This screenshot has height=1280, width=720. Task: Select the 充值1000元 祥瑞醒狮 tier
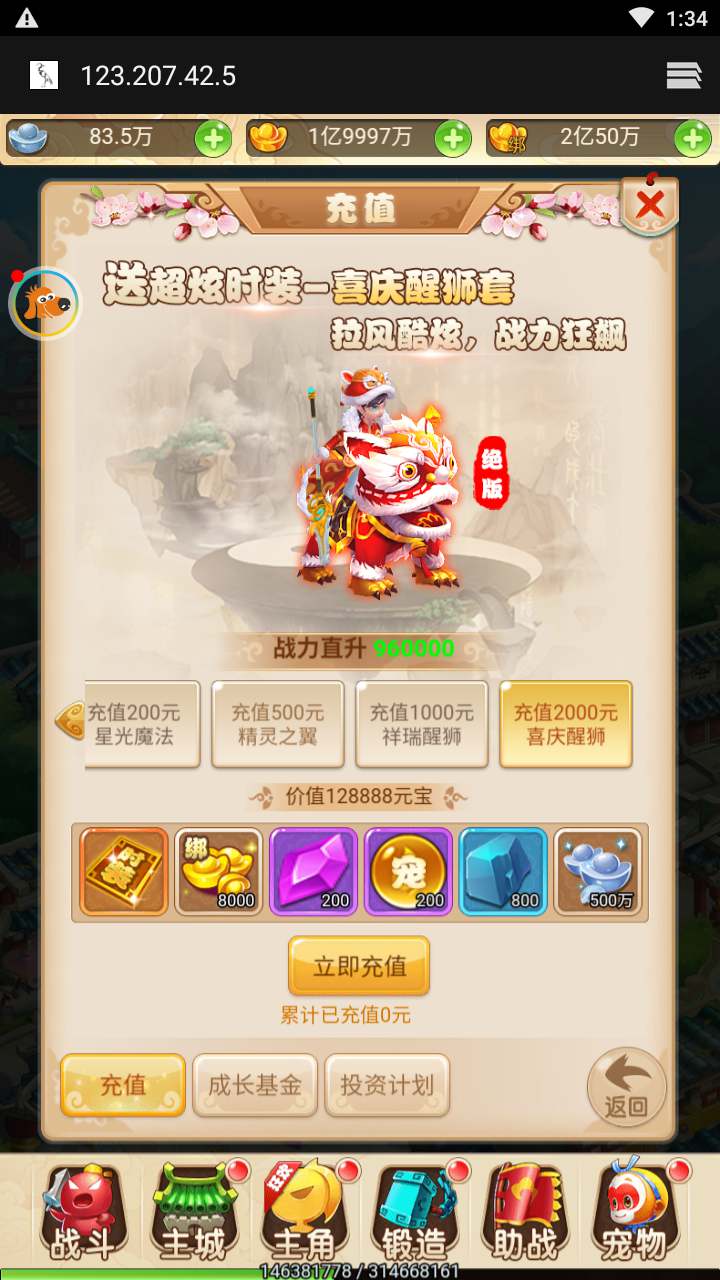coord(422,725)
